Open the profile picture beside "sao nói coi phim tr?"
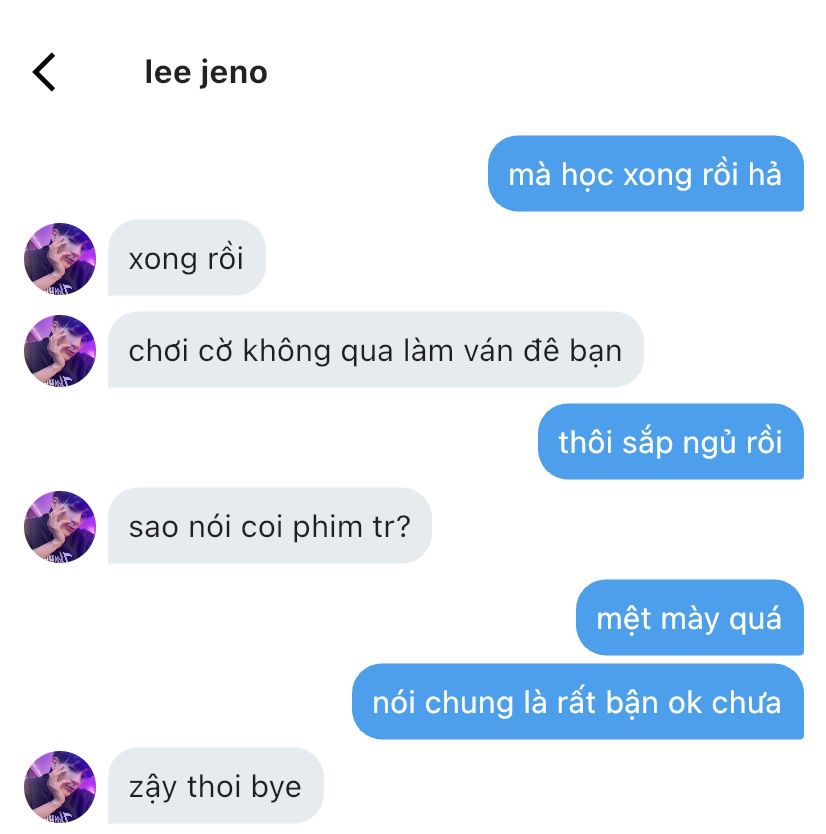 coord(60,527)
